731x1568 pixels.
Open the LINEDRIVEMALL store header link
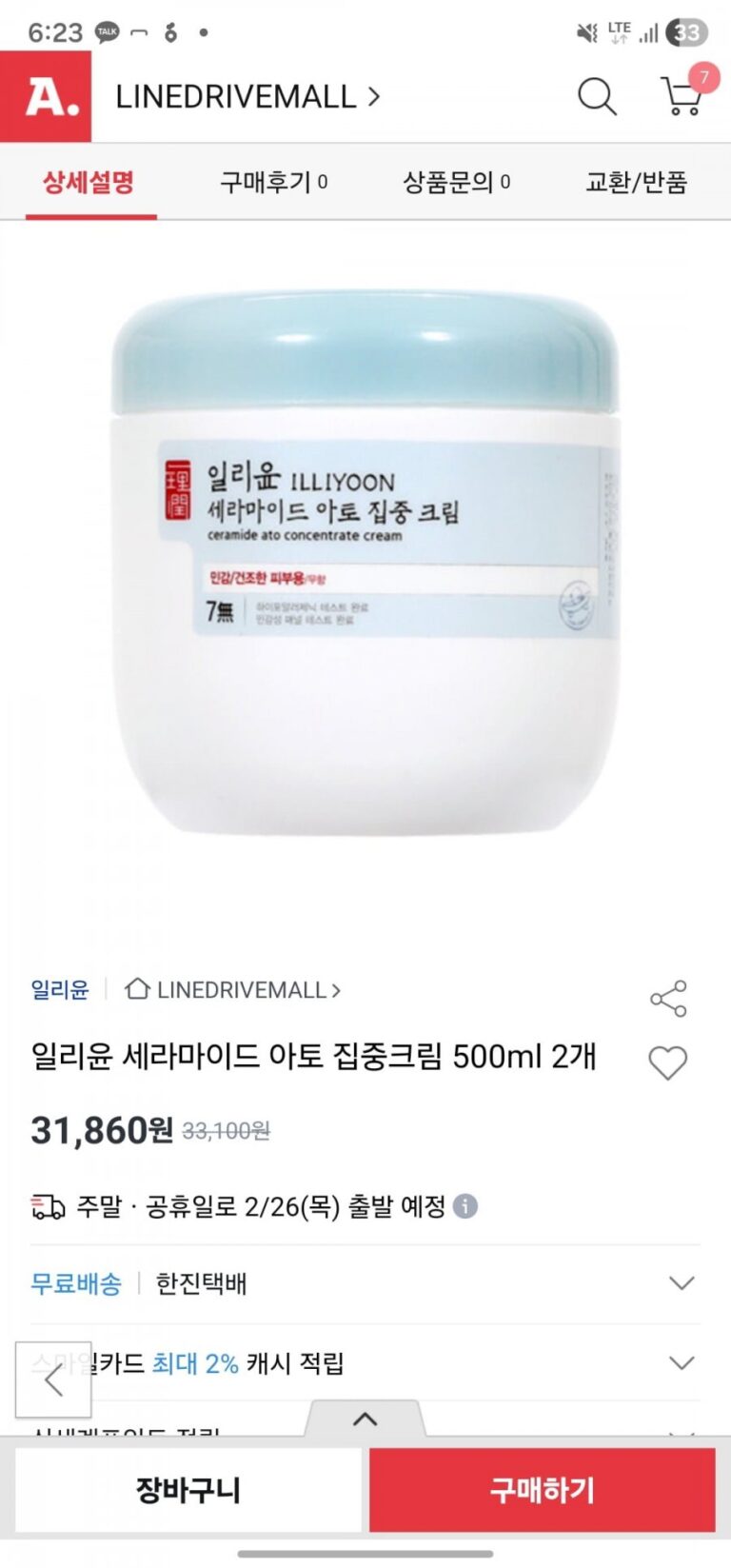coord(247,96)
